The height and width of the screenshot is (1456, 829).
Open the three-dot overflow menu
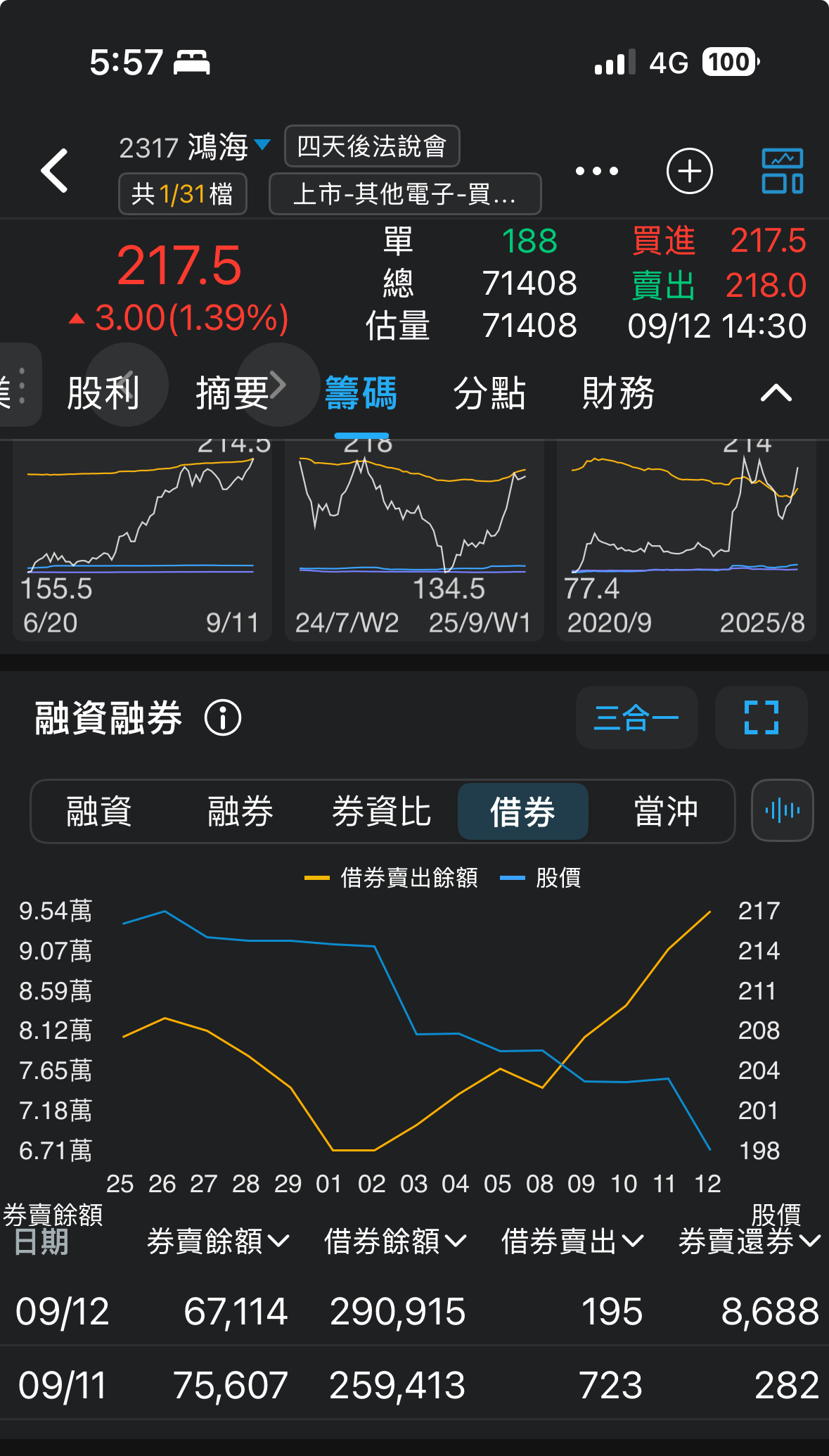(596, 171)
